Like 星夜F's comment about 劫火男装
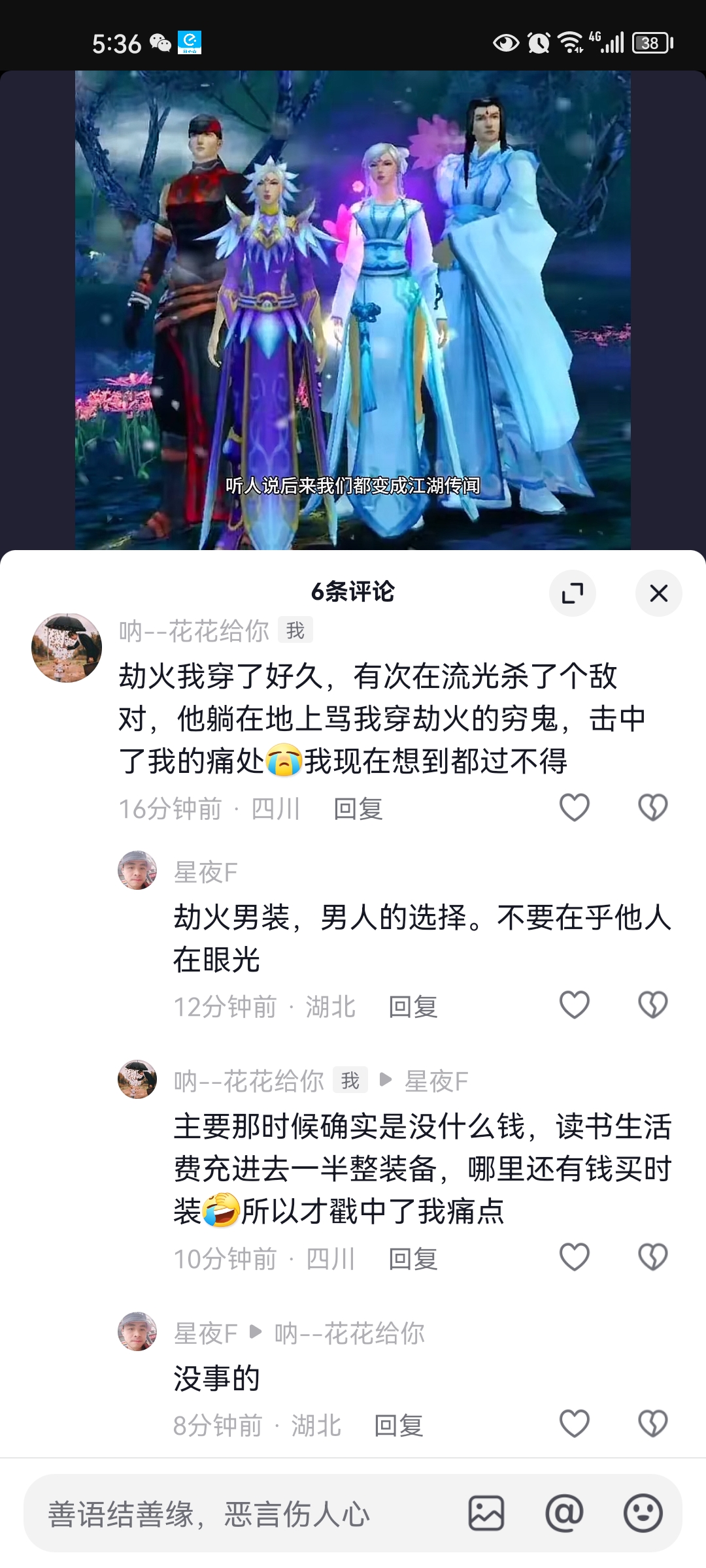Image resolution: width=706 pixels, height=1568 pixels. click(x=575, y=1005)
